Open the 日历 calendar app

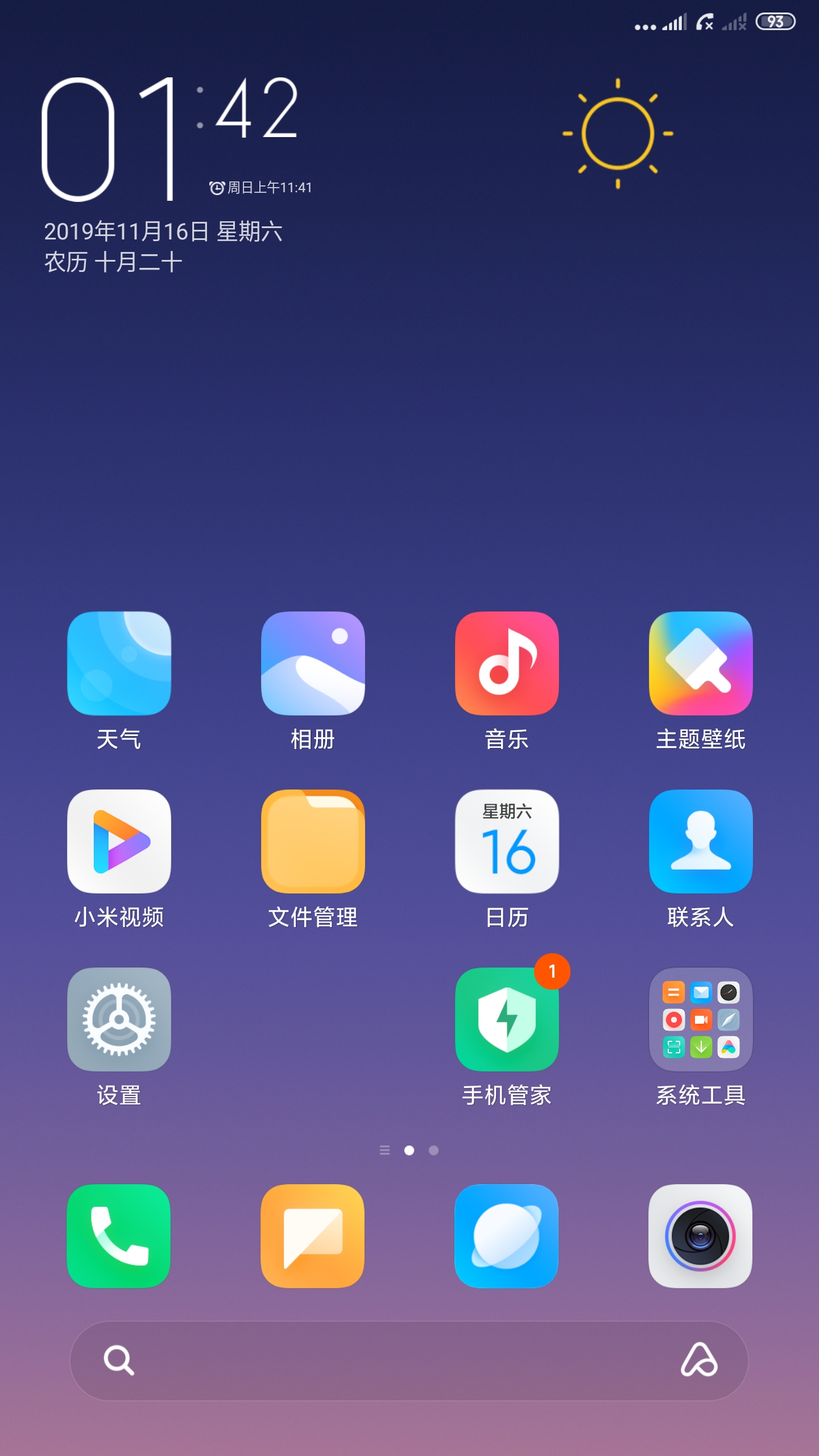507,841
